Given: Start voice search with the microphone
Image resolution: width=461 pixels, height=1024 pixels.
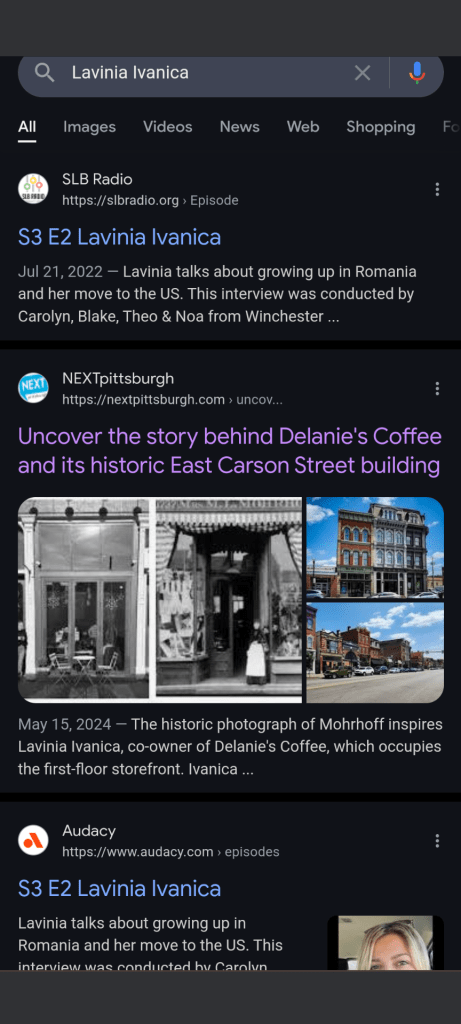Looking at the screenshot, I should click(417, 72).
